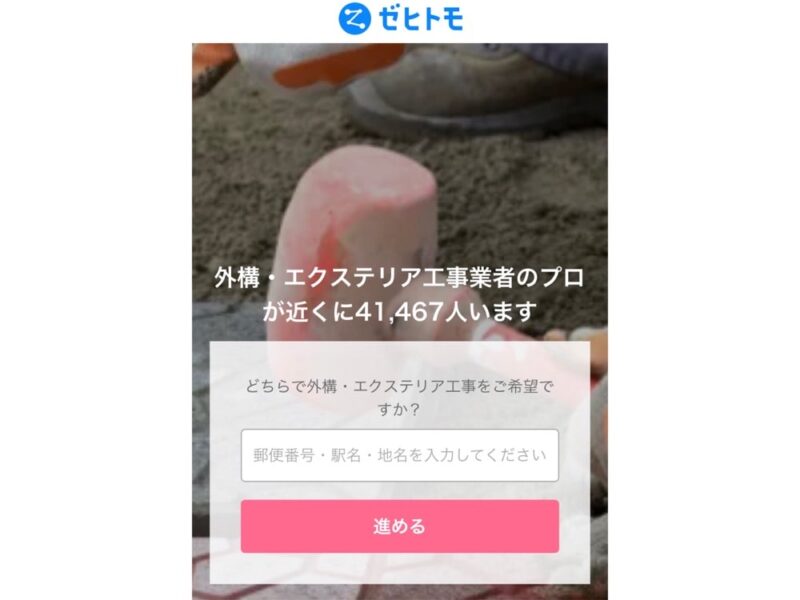Tap the pink 進める button
Viewport: 800px width, 600px height.
(399, 526)
